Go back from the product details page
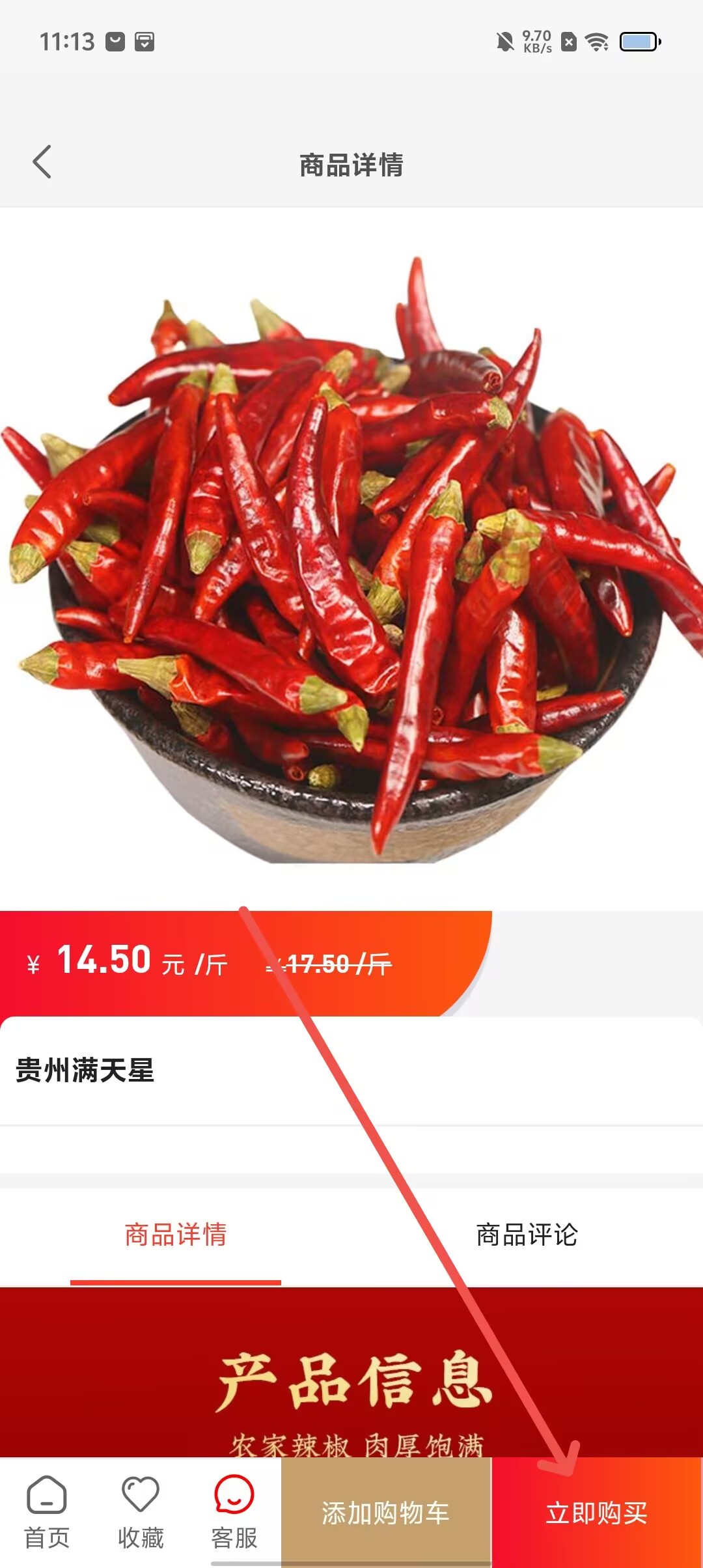This screenshot has height=1568, width=703. [42, 162]
